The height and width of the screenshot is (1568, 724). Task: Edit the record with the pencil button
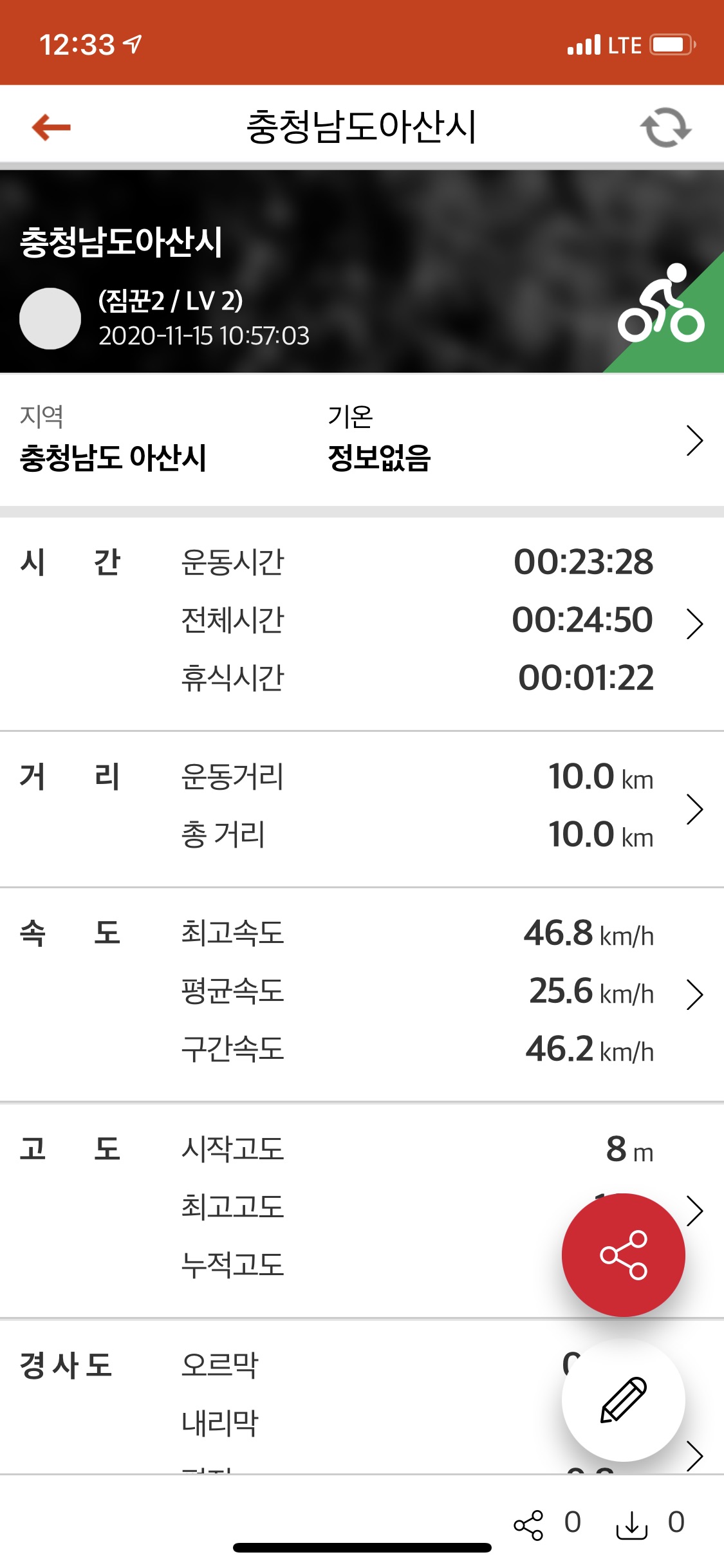point(623,1399)
